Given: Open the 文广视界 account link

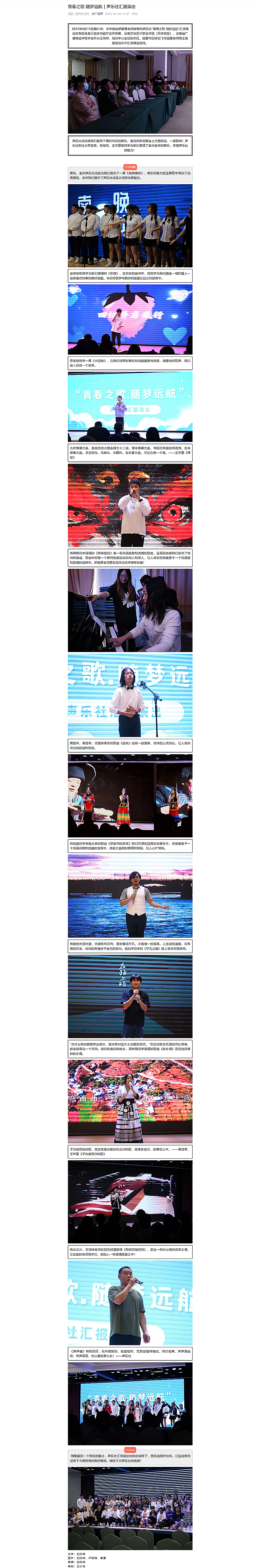Looking at the screenshot, I should [97, 13].
